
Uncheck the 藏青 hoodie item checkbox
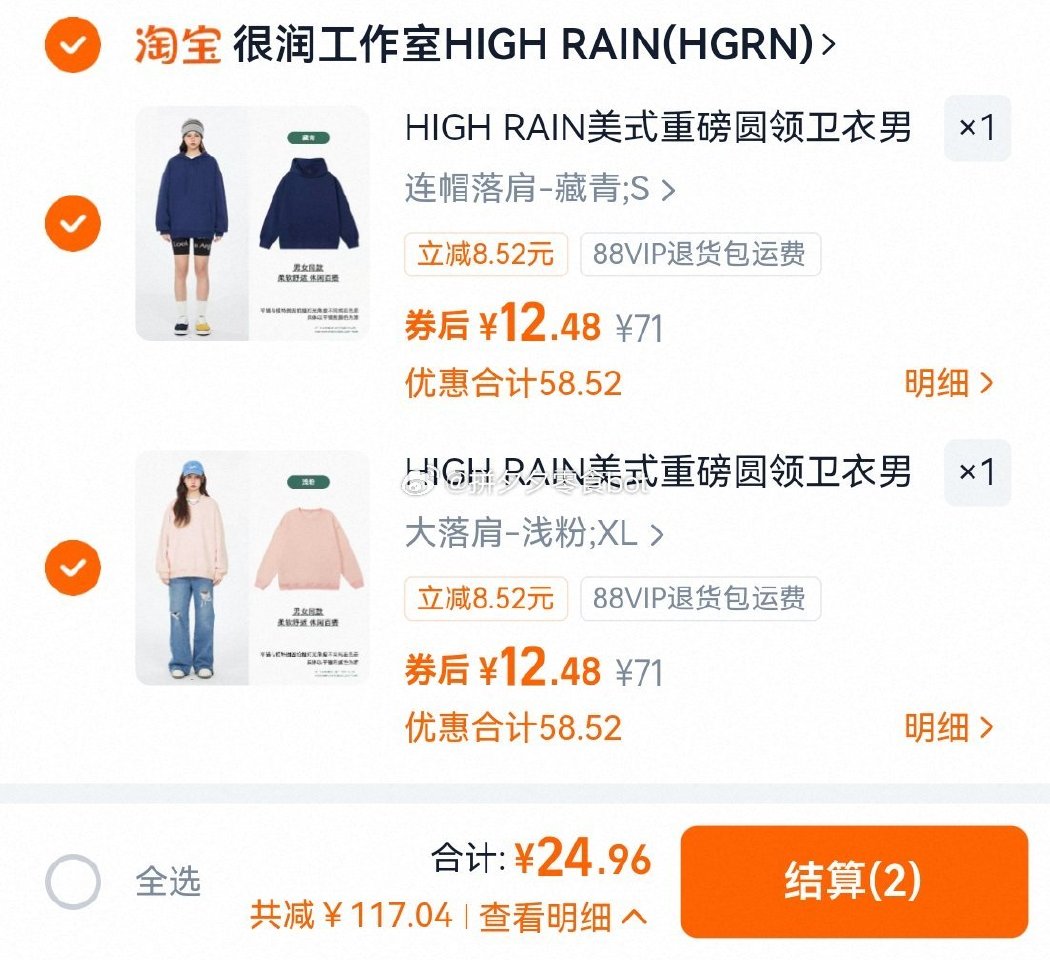tap(72, 223)
